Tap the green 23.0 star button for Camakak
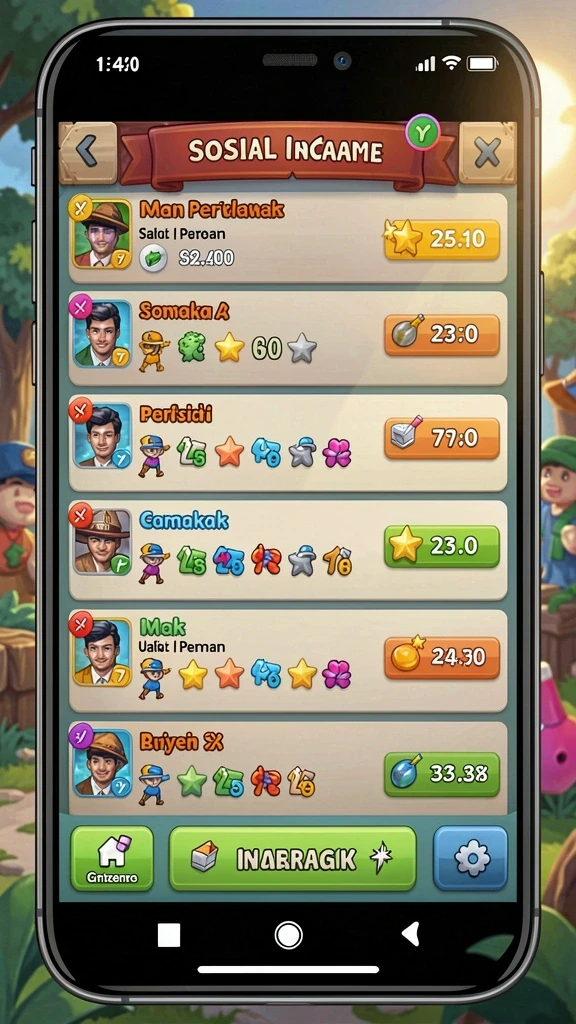576x1024 pixels. pos(442,547)
